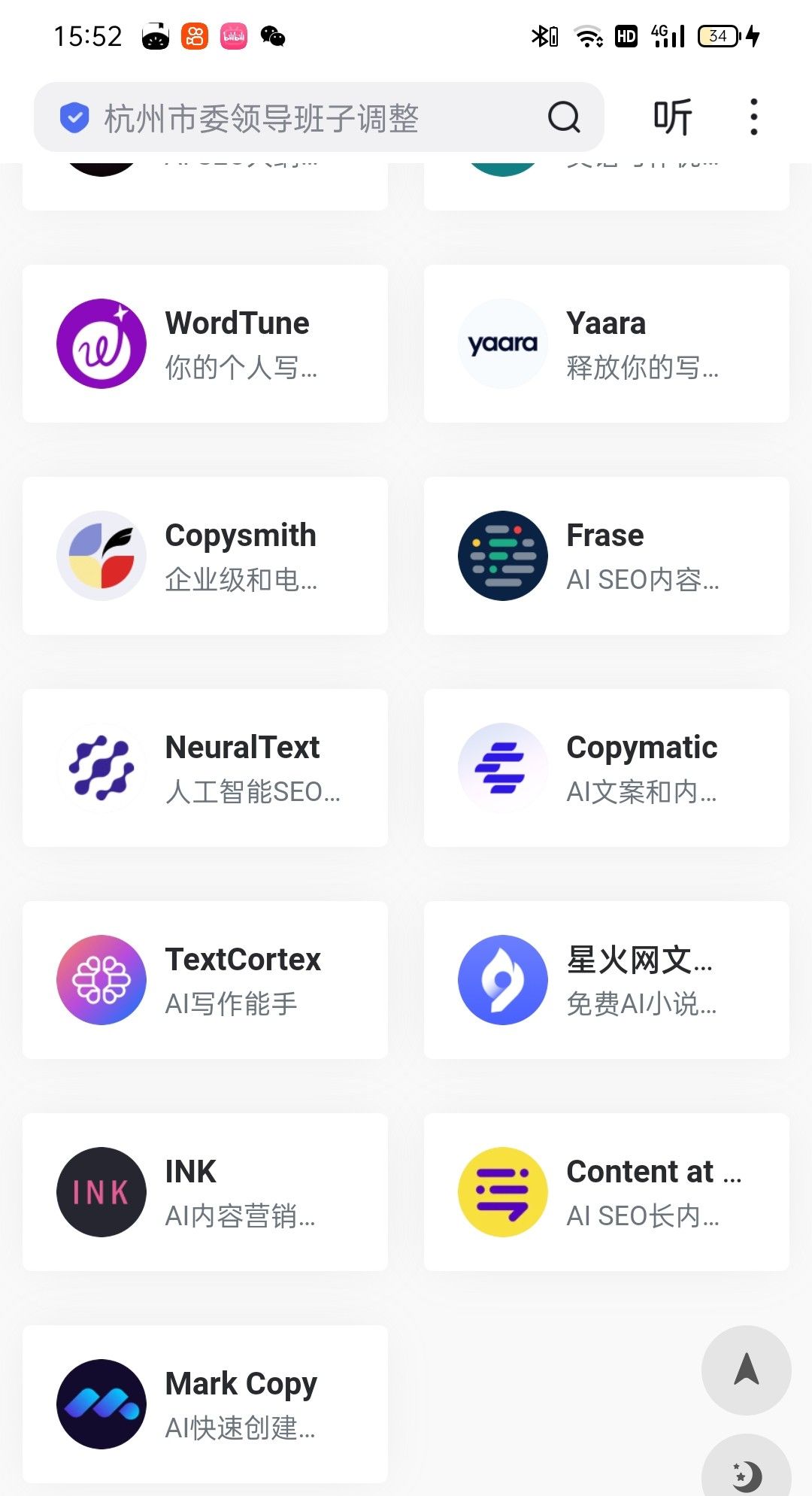
Task: Tap the NeuralText network icon
Action: coord(101,767)
